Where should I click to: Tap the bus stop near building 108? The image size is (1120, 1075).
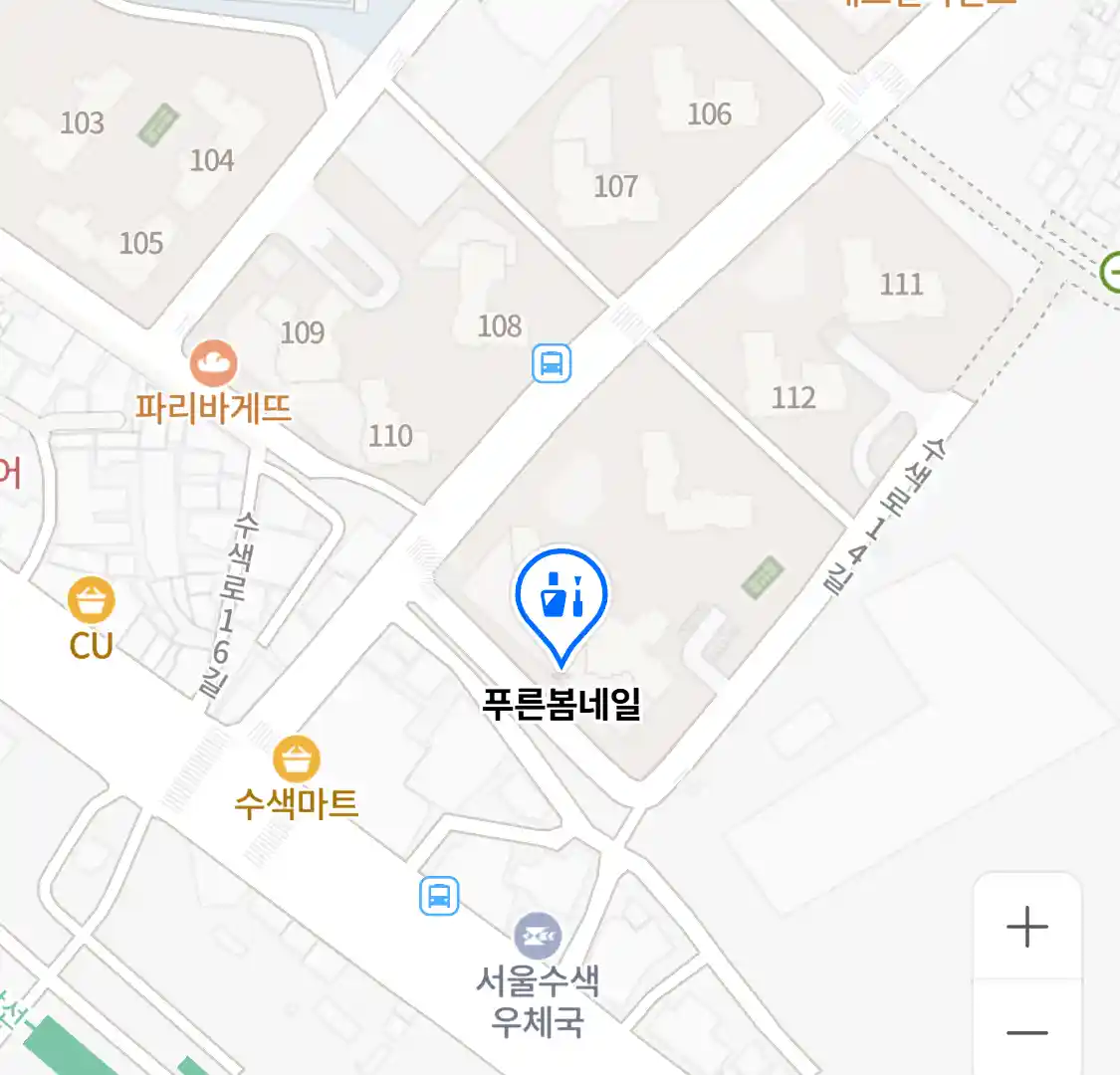pos(552,363)
